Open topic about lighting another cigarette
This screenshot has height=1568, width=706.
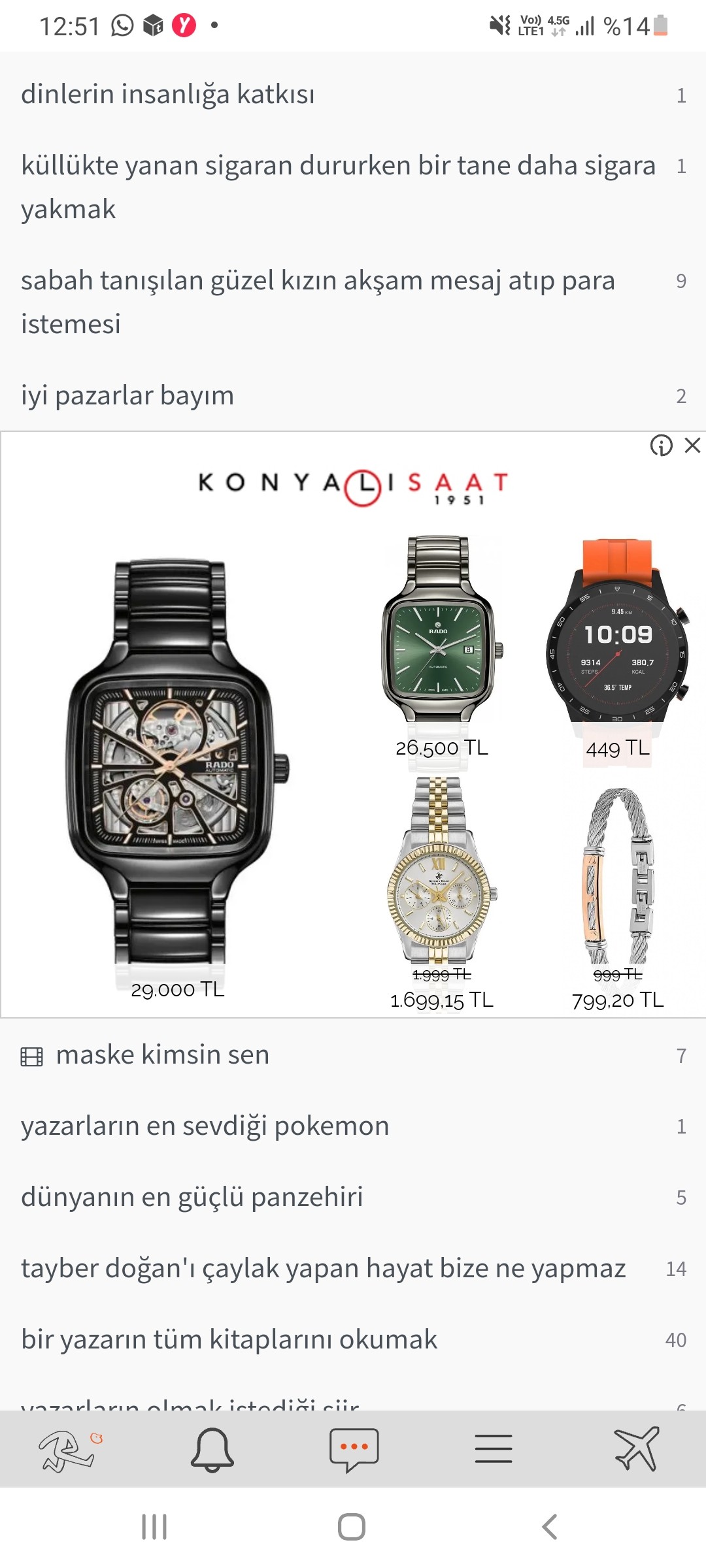(x=353, y=187)
